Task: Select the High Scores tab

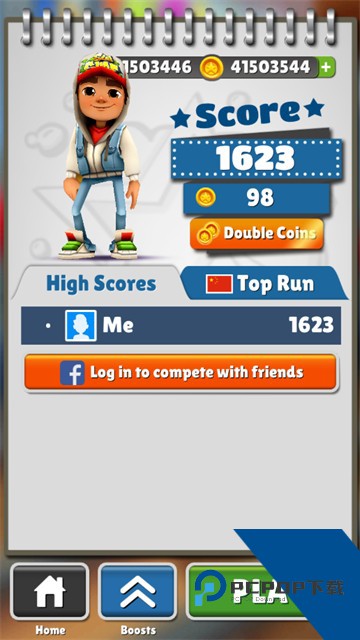Action: [100, 283]
